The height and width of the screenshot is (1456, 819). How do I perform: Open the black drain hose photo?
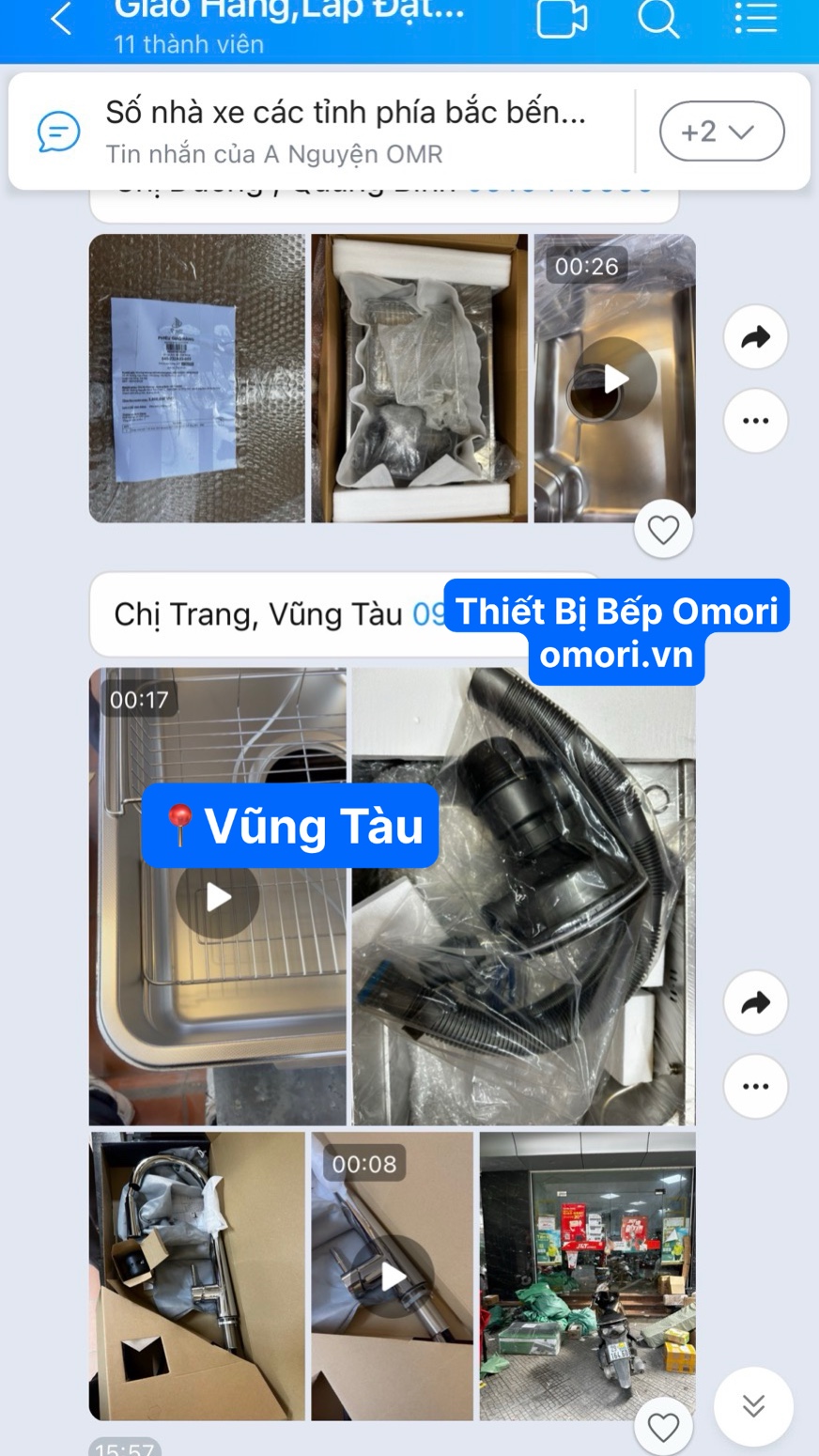click(x=523, y=896)
